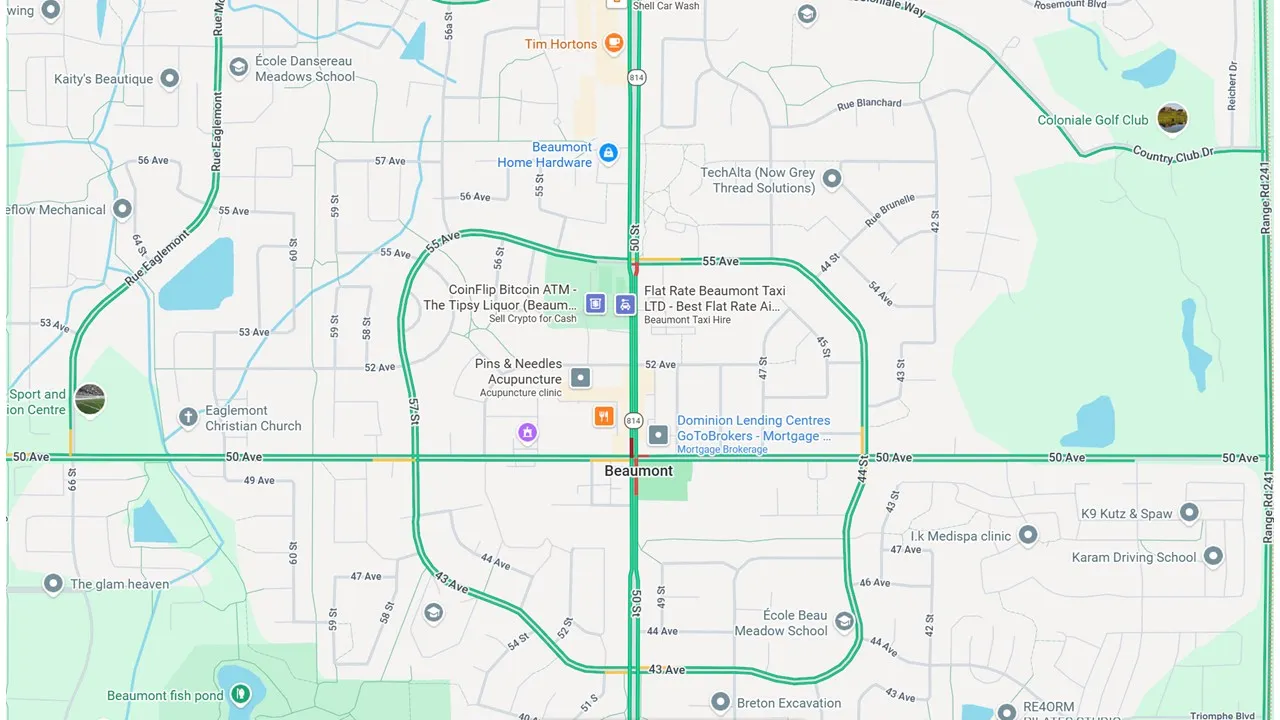Open the Beaumont fish pond marker
The height and width of the screenshot is (720, 1280).
pos(240,692)
